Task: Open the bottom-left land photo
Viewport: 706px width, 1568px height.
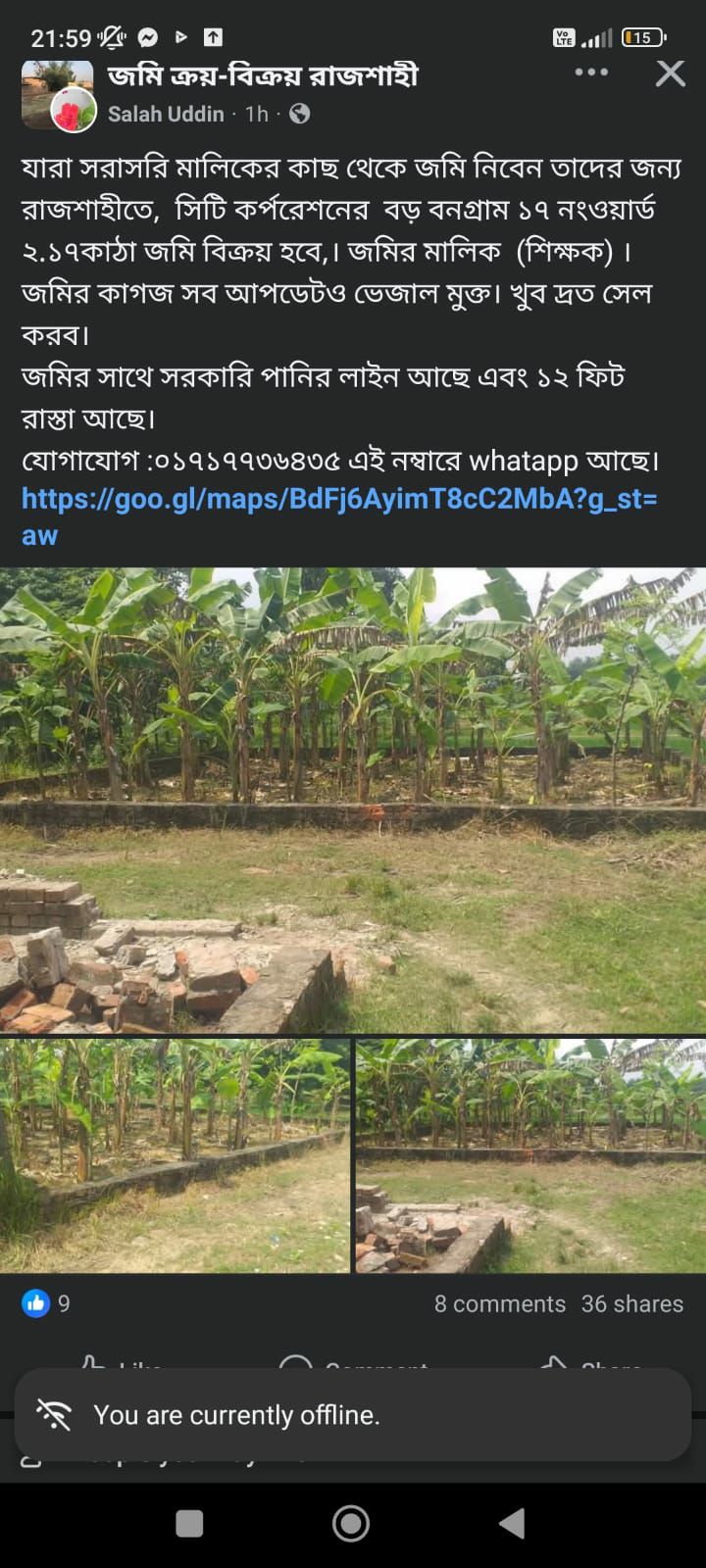Action: coord(175,1156)
